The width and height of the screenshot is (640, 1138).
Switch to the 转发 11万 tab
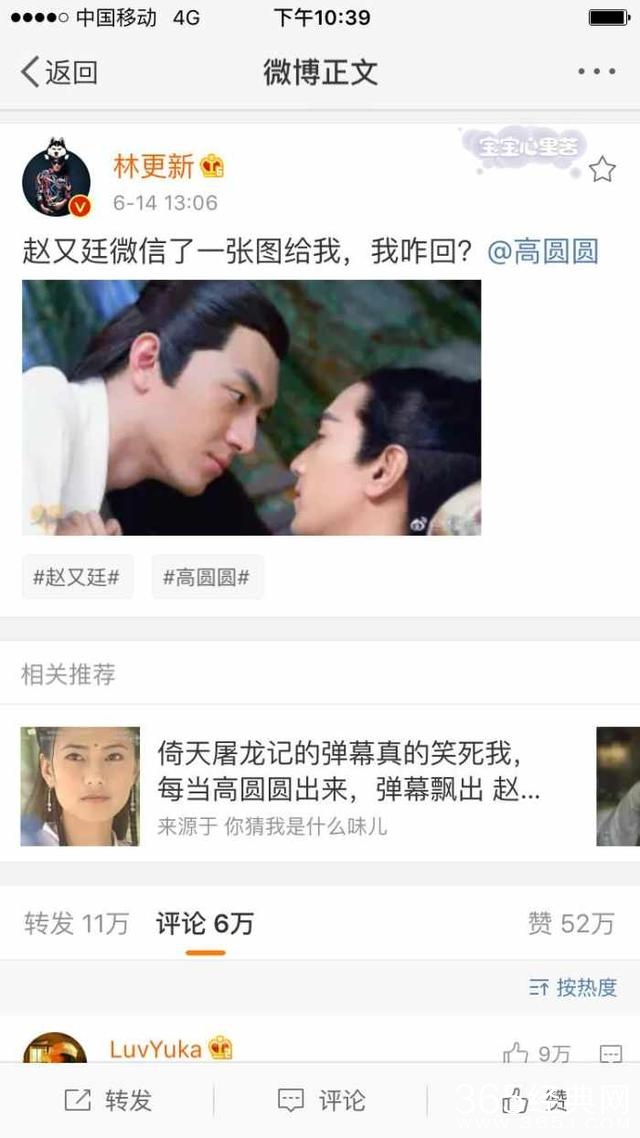pos(77,923)
